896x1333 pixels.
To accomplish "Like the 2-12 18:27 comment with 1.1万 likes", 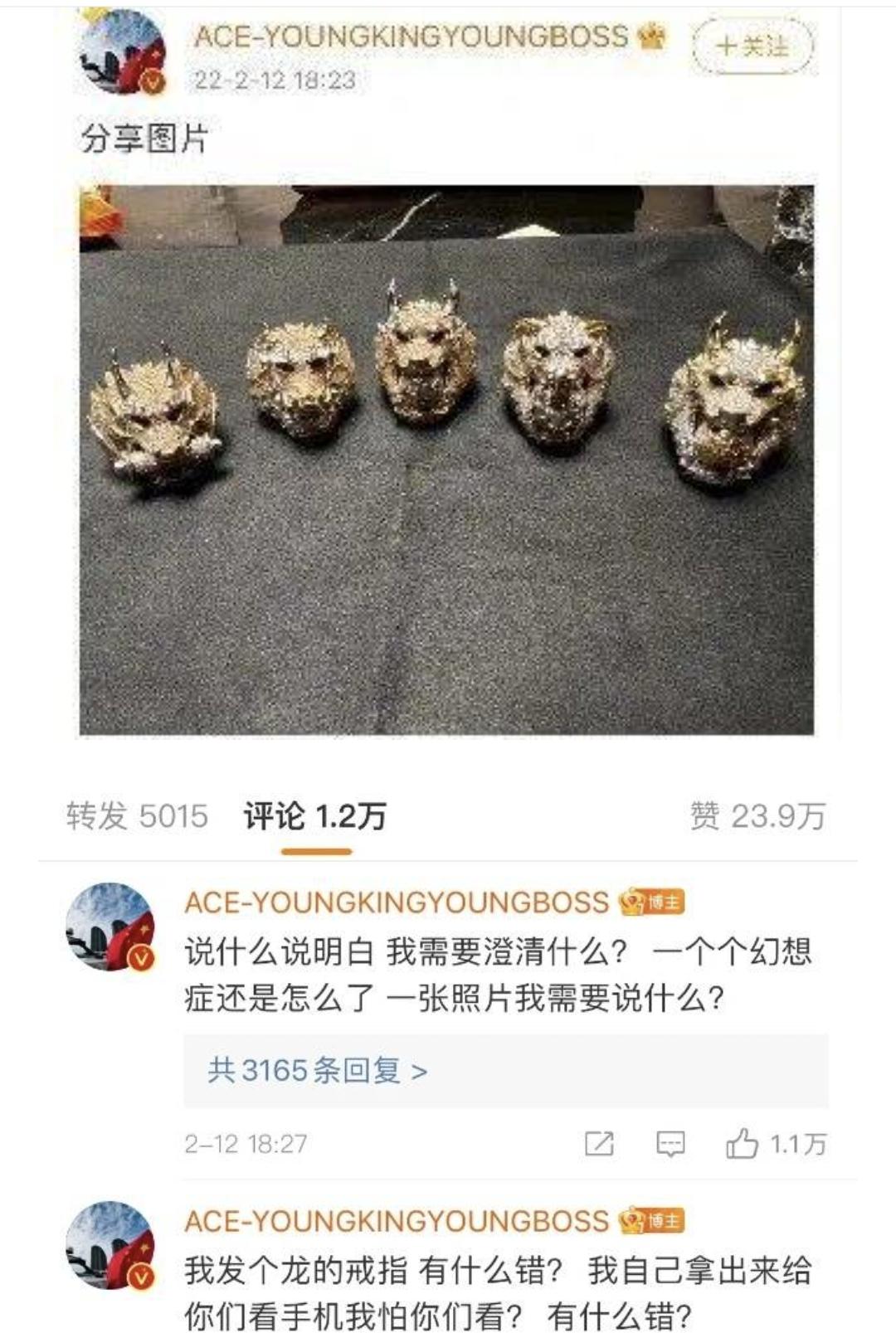I will tap(743, 1144).
